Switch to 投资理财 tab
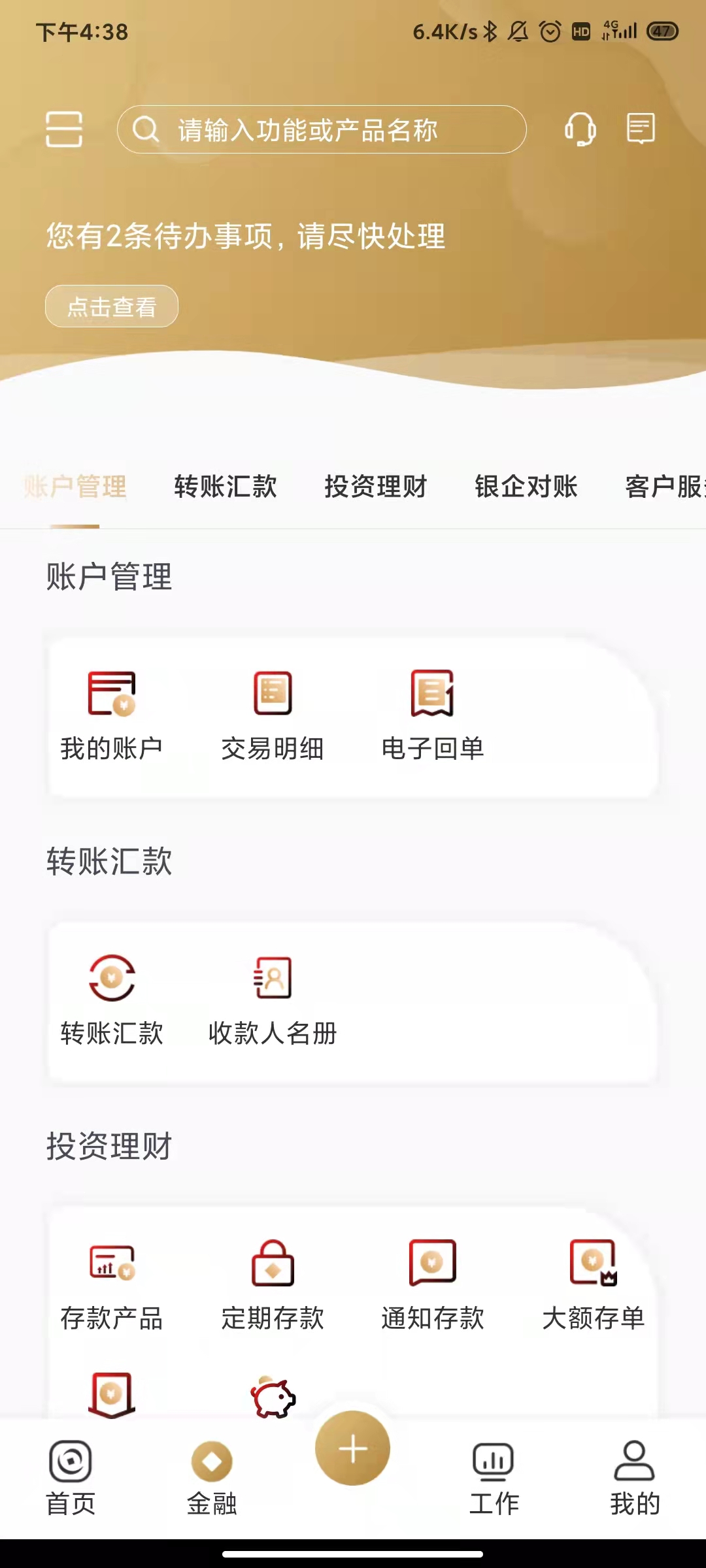The image size is (706, 1568). click(x=377, y=487)
